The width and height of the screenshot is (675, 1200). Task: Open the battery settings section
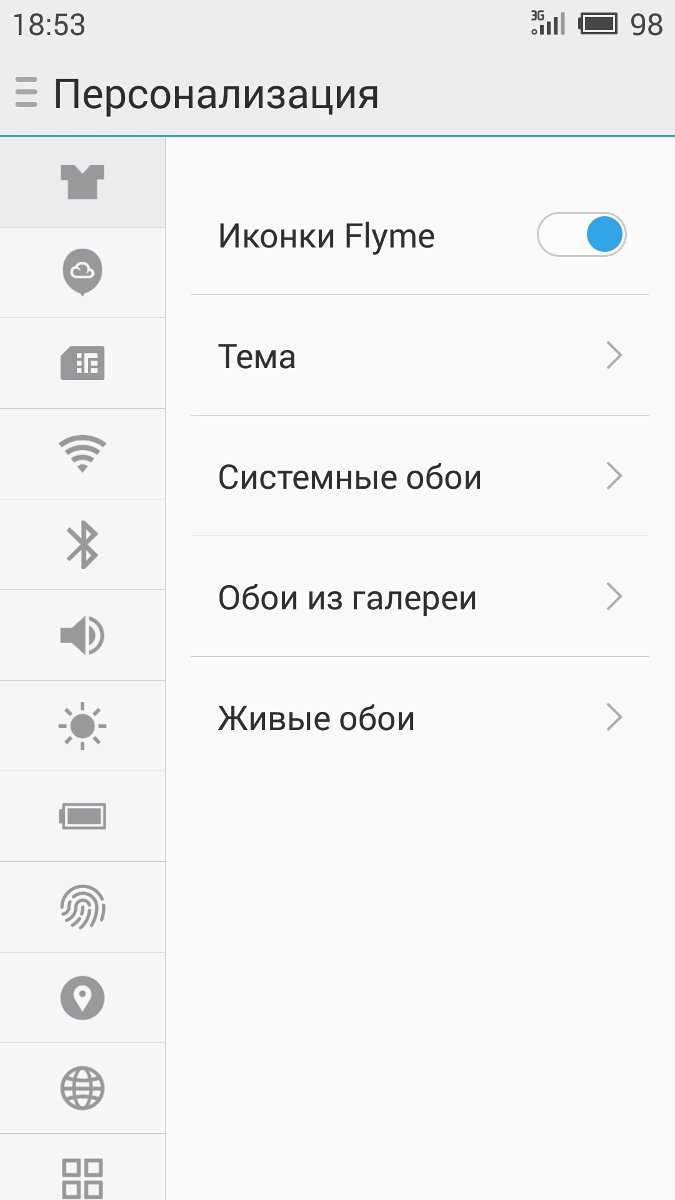click(x=82, y=817)
